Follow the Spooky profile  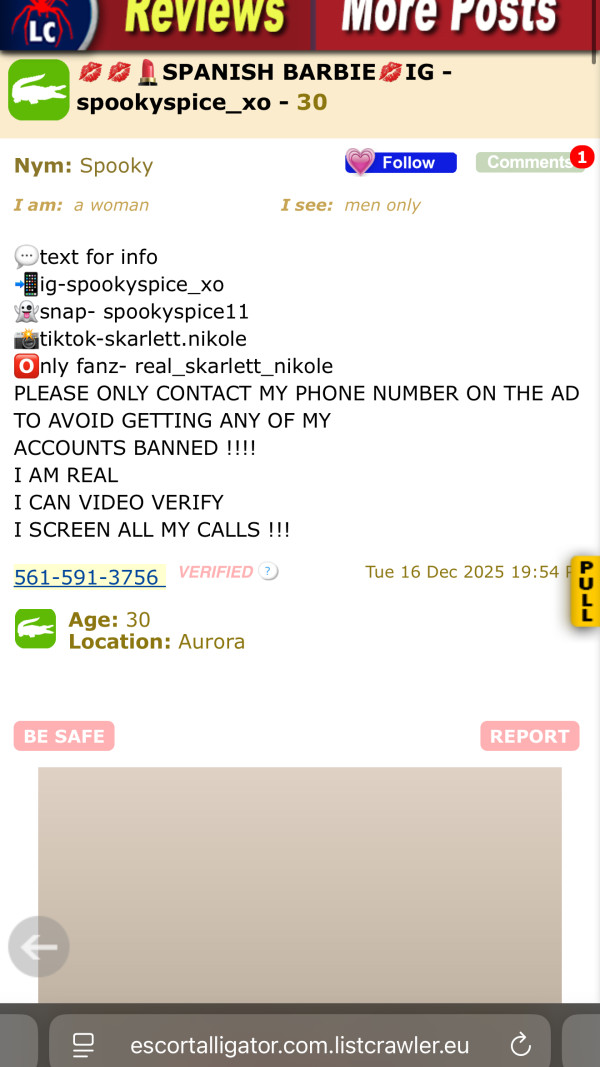[401, 162]
